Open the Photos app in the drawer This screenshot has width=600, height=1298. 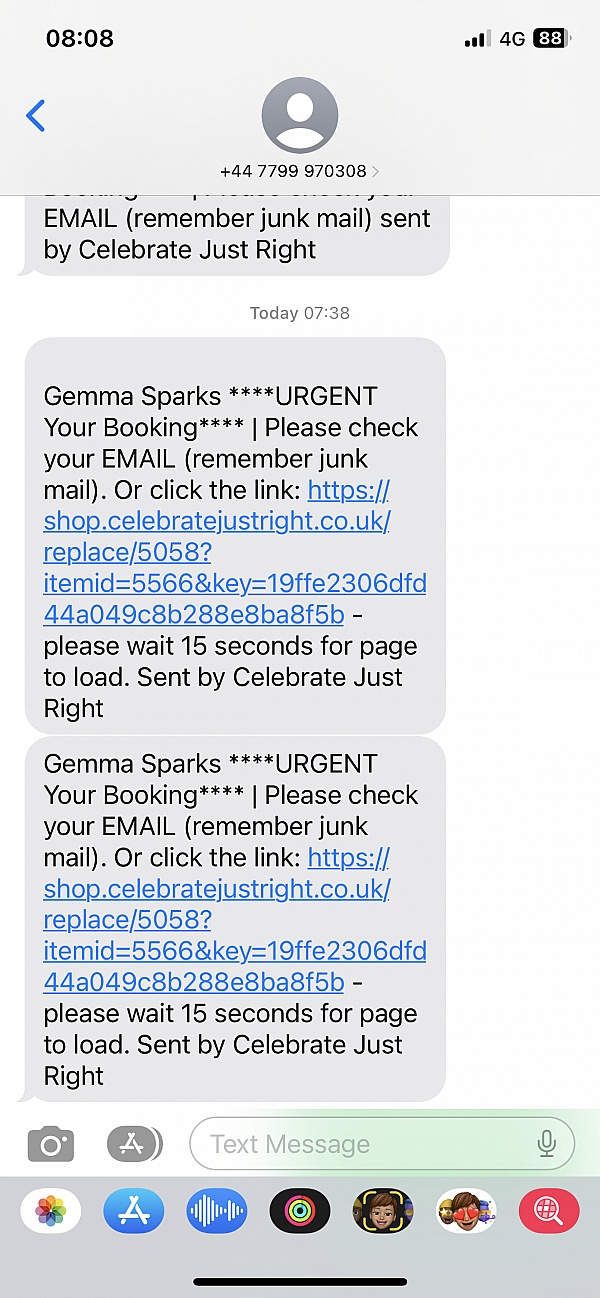click(x=51, y=1213)
